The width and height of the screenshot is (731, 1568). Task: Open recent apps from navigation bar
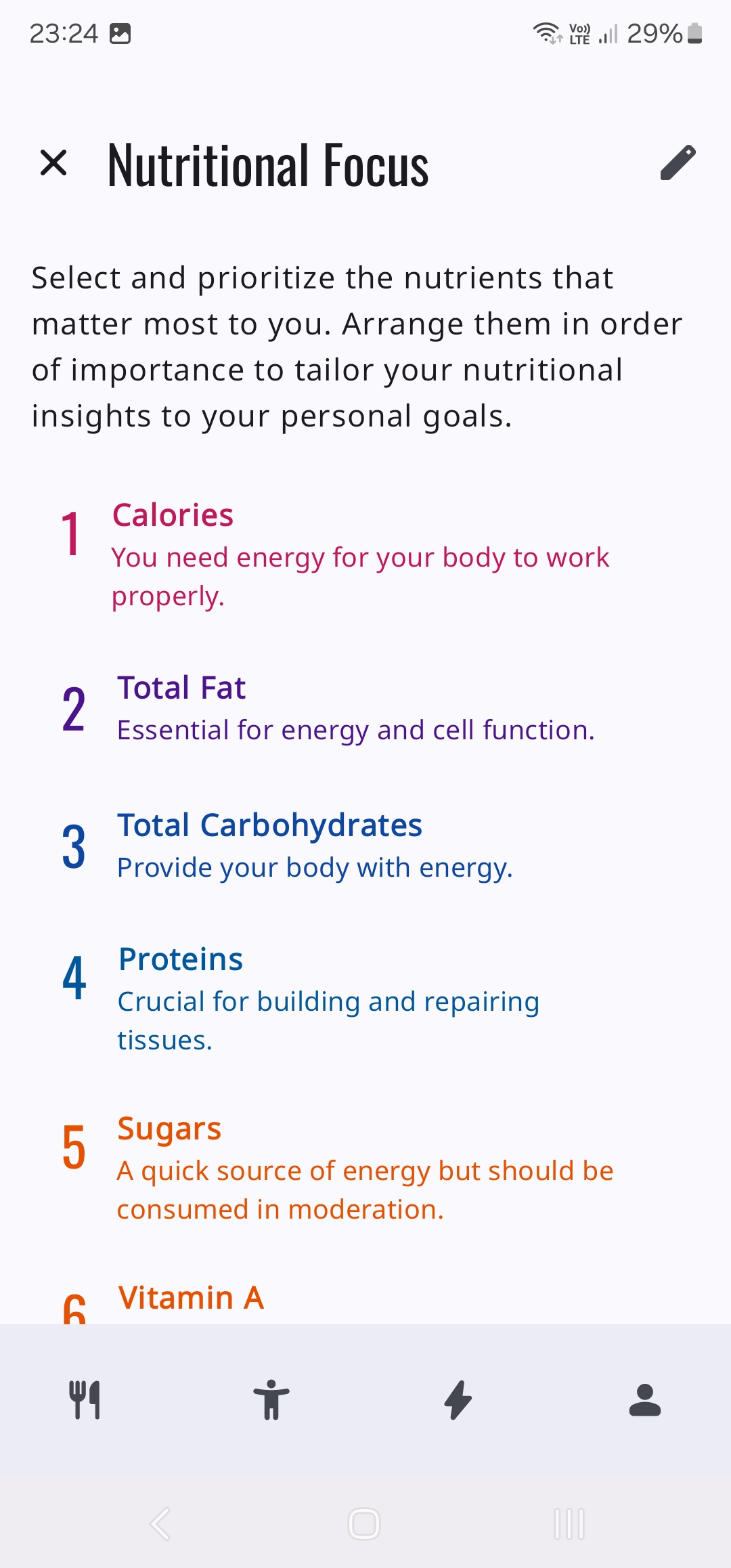point(569,1525)
